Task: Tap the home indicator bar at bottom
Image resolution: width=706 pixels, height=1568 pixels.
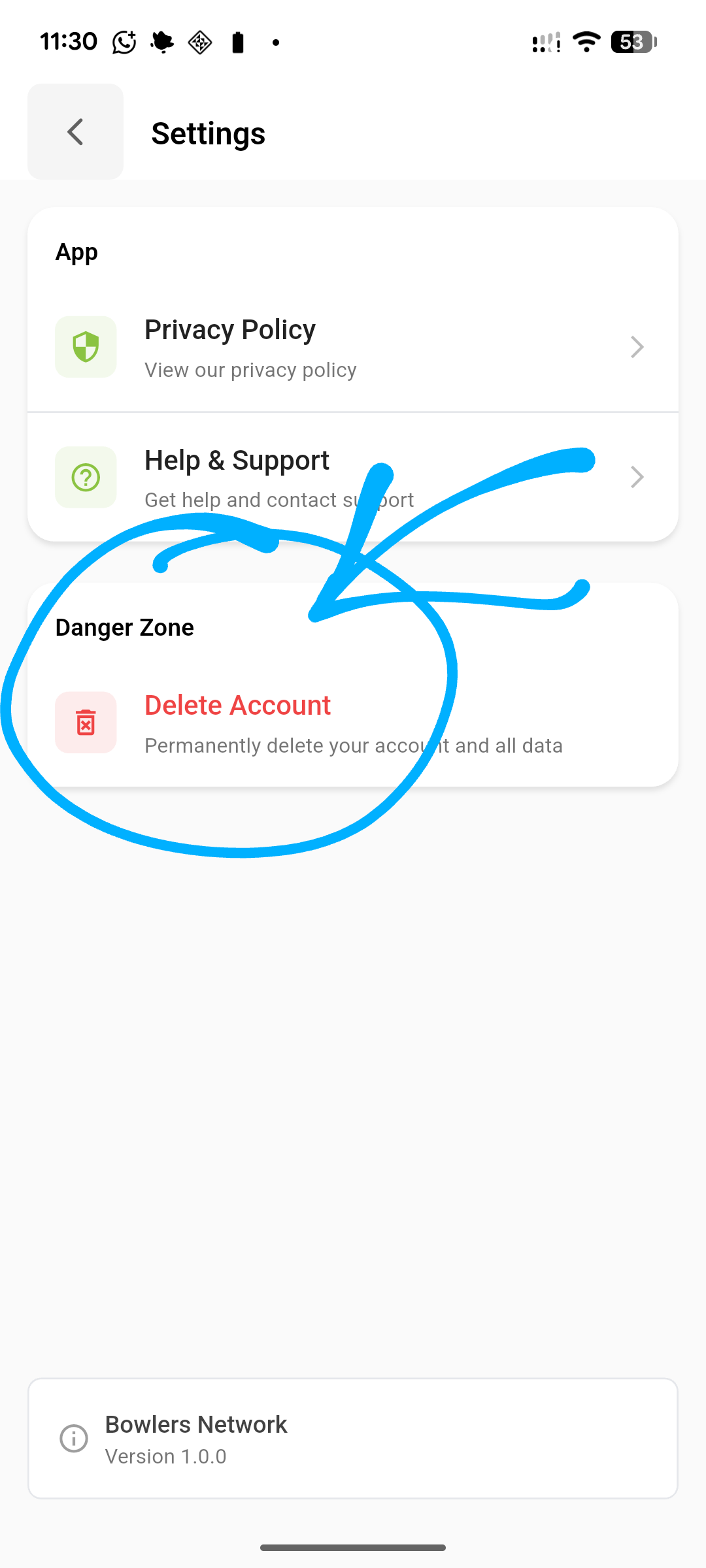Action: [x=353, y=1546]
